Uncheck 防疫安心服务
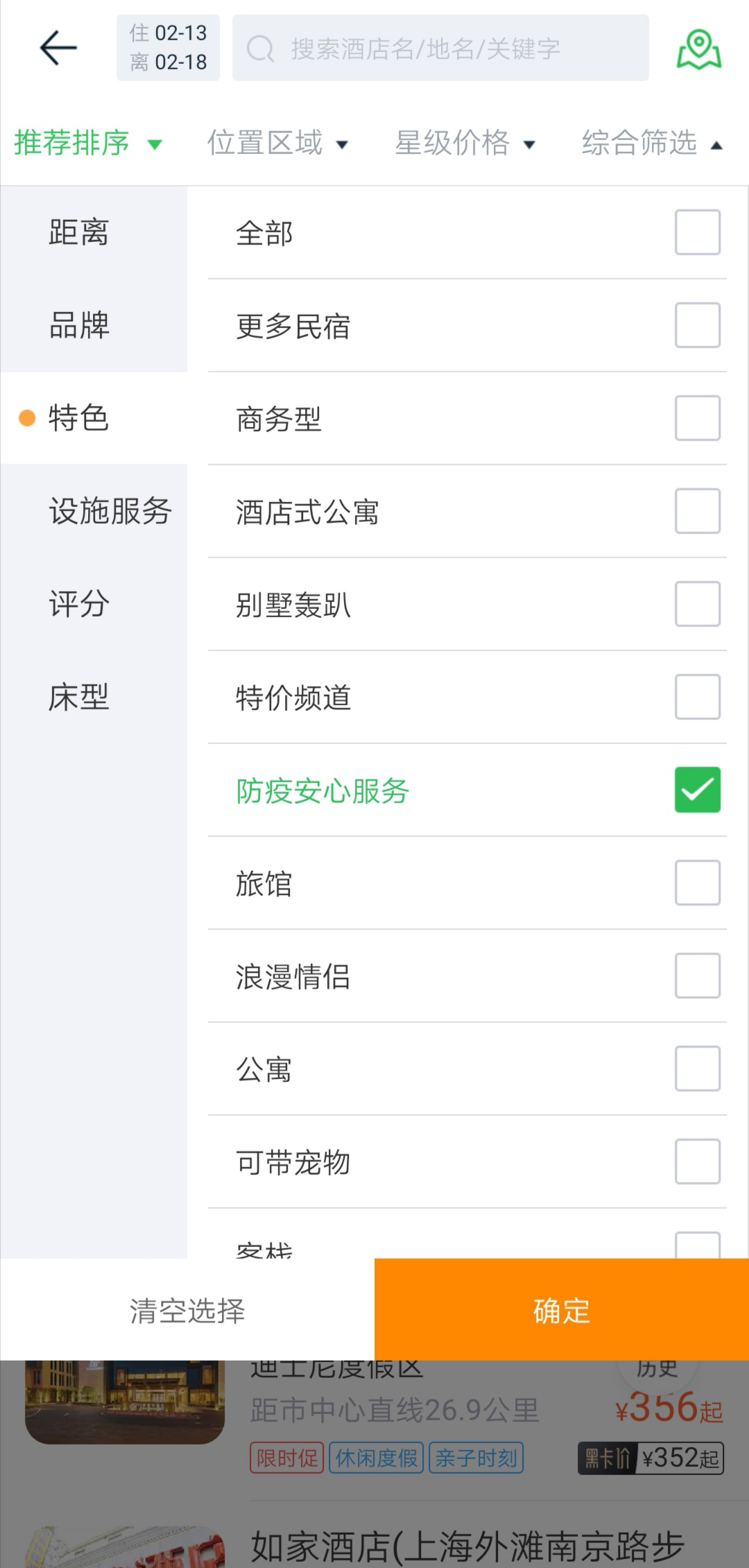This screenshot has height=1568, width=749. pyautogui.click(x=698, y=790)
